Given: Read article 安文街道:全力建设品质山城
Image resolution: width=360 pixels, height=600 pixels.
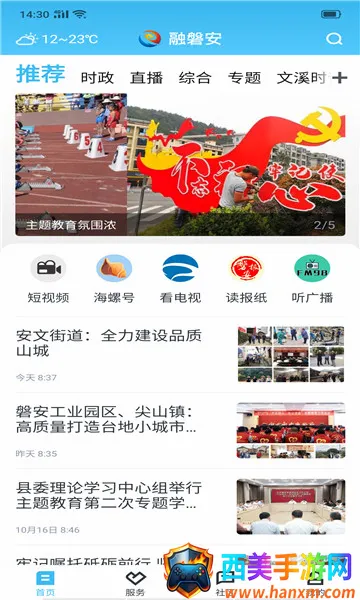Looking at the screenshot, I should (x=180, y=354).
